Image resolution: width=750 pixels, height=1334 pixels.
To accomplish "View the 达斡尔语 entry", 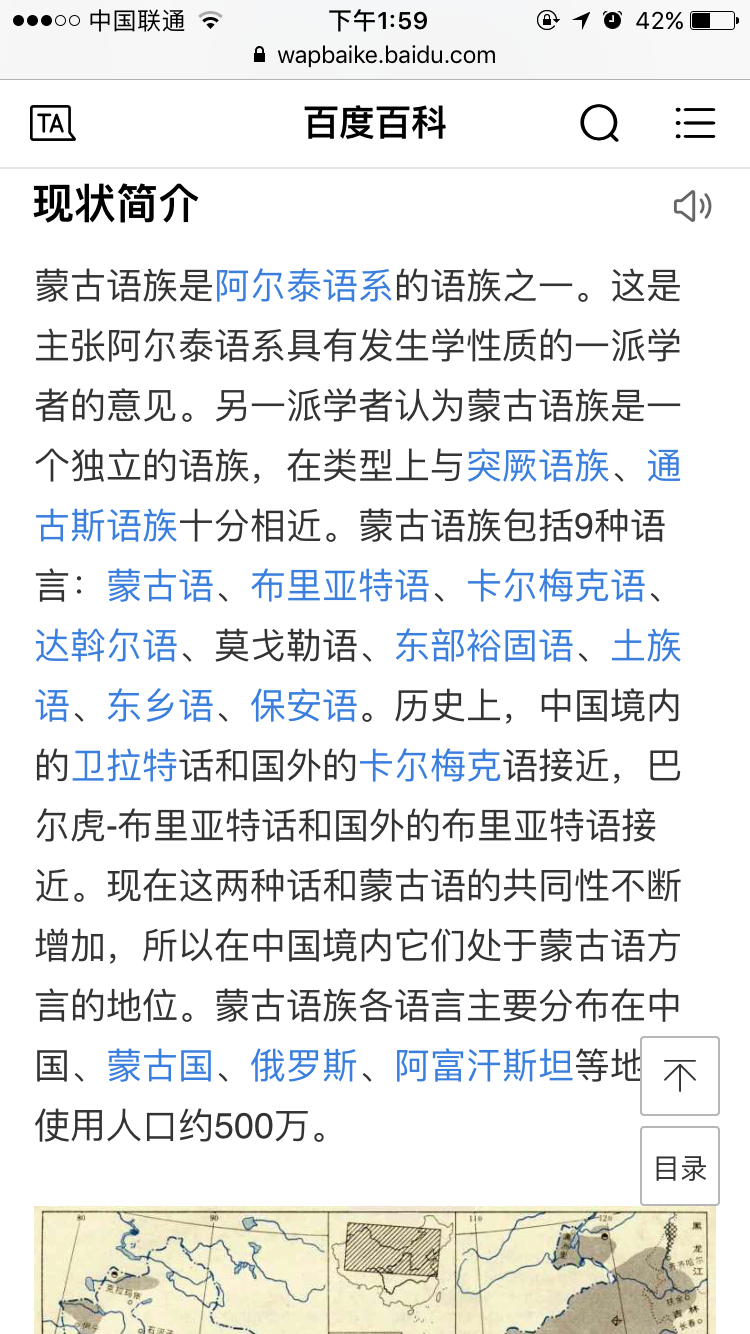I will (x=106, y=646).
